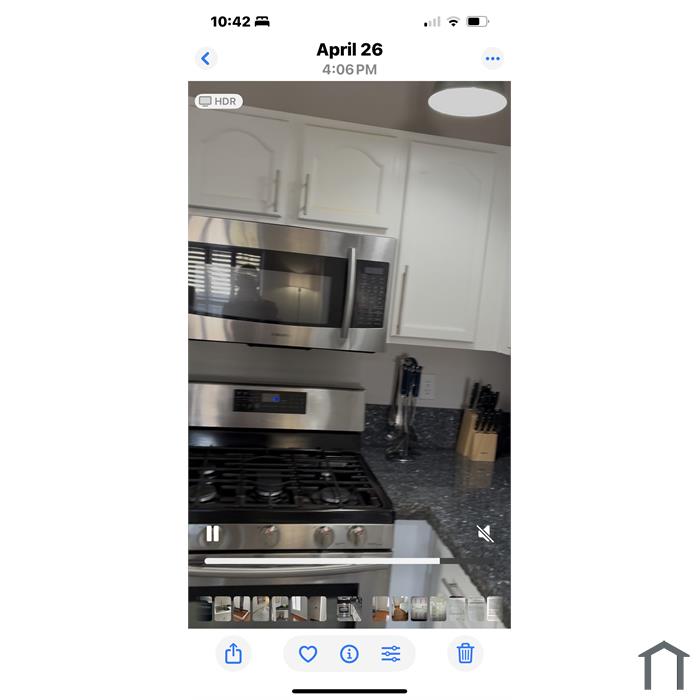The image size is (700, 700).
Task: Tap the video progress bar
Action: (x=322, y=561)
